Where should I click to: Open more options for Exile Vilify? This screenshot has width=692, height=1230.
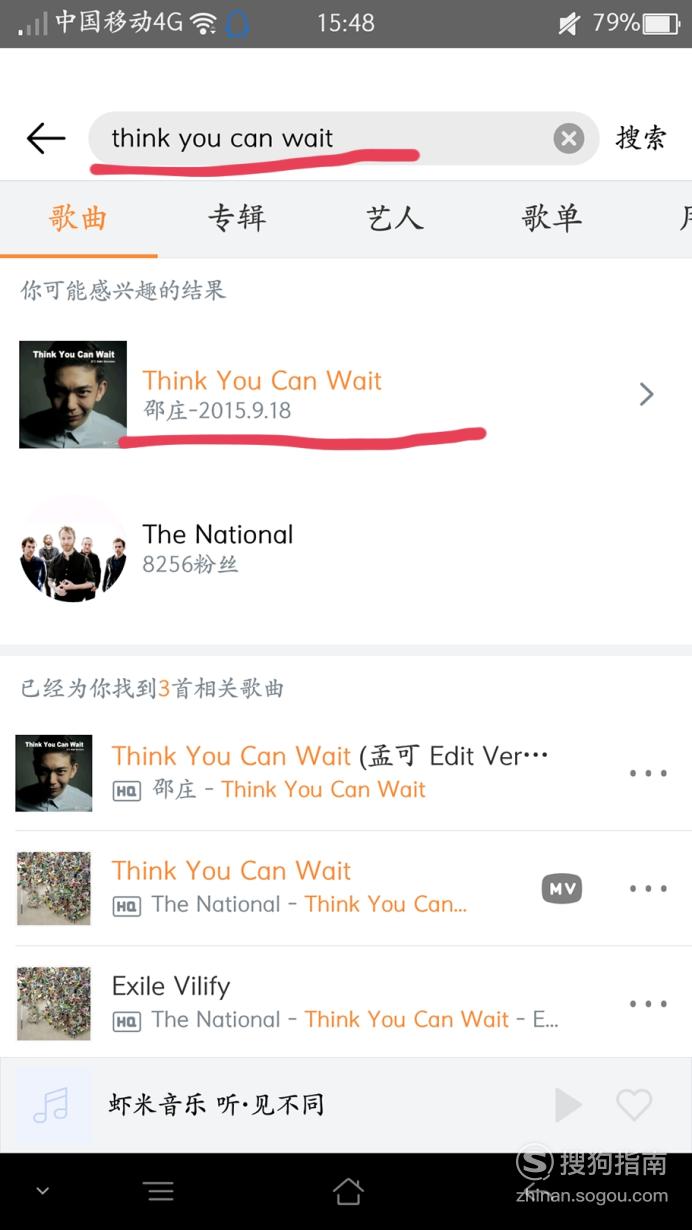click(x=648, y=1003)
